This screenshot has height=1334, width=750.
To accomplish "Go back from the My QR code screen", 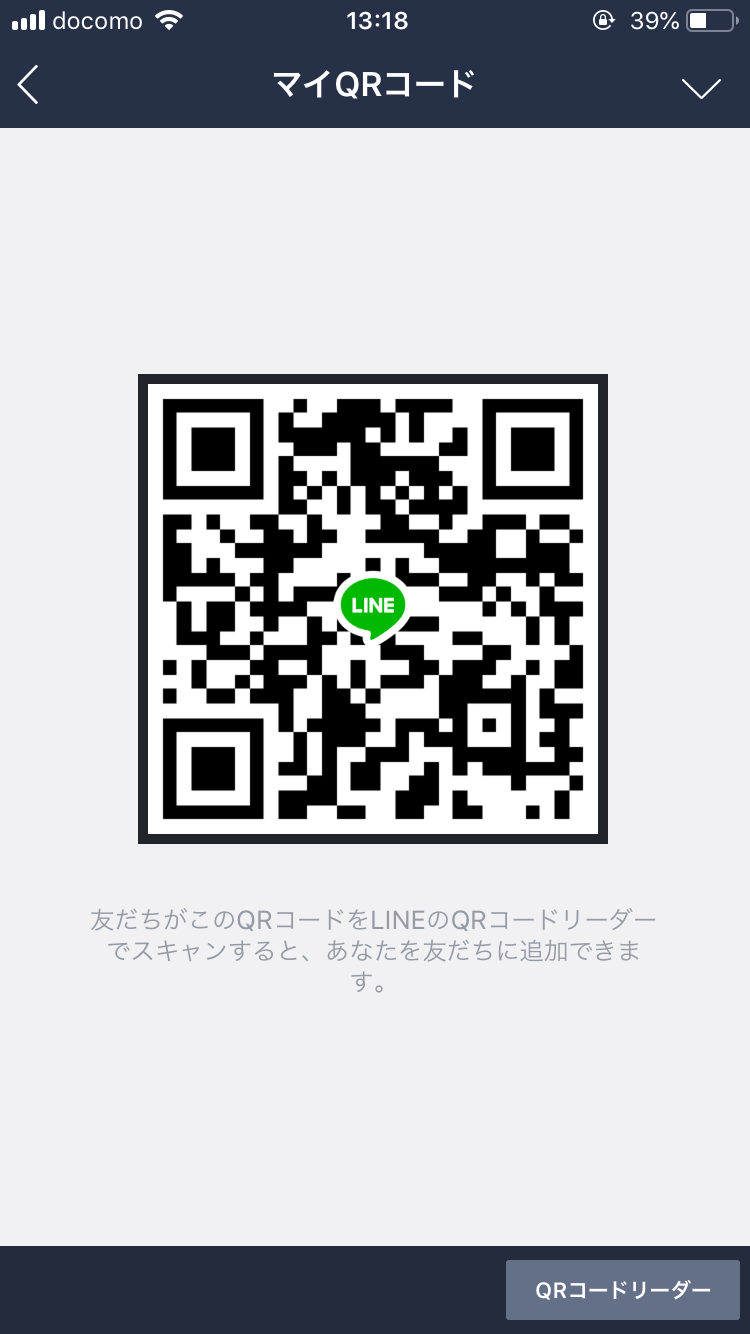I will (29, 86).
